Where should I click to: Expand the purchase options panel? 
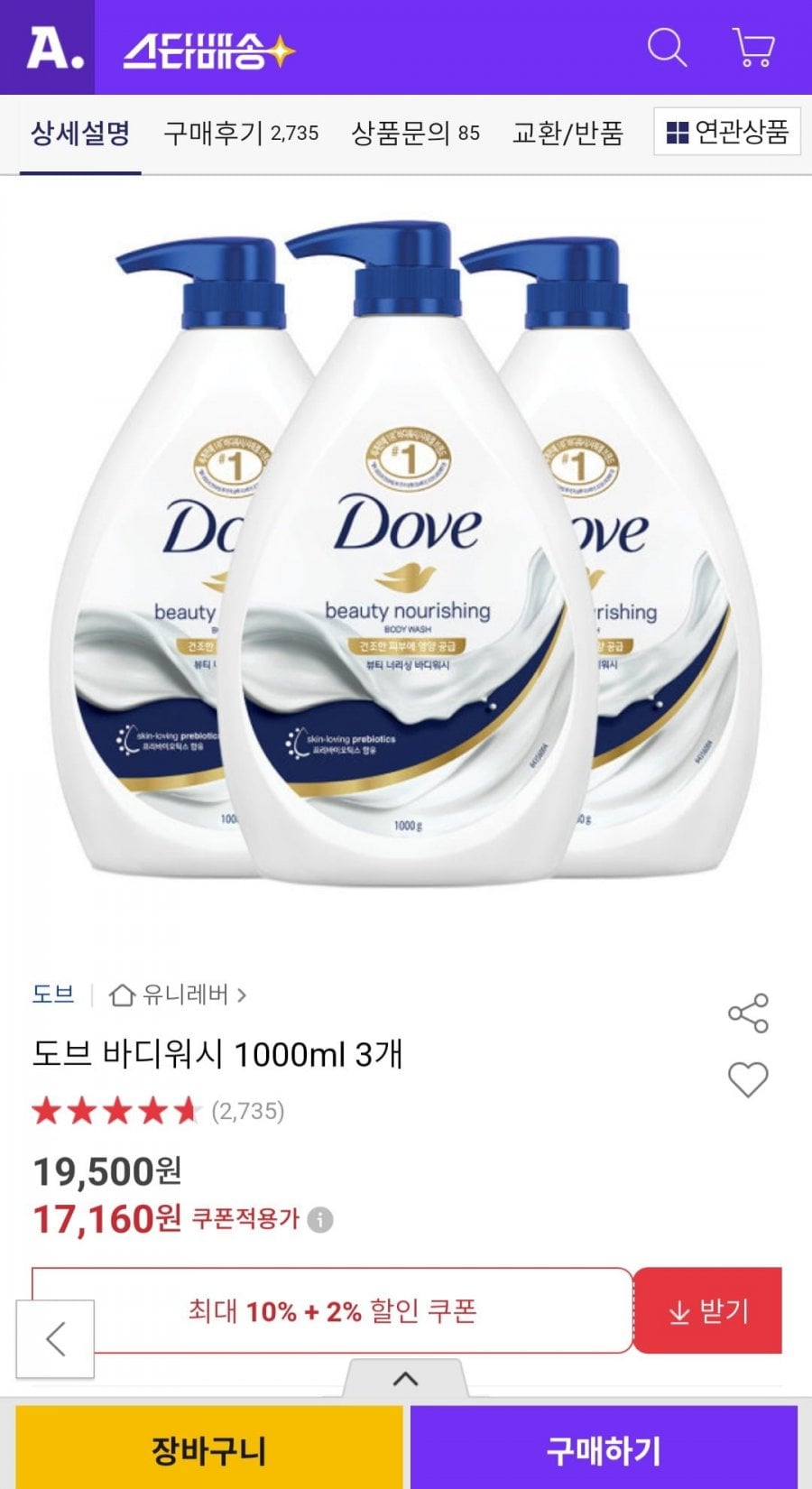click(x=406, y=1379)
